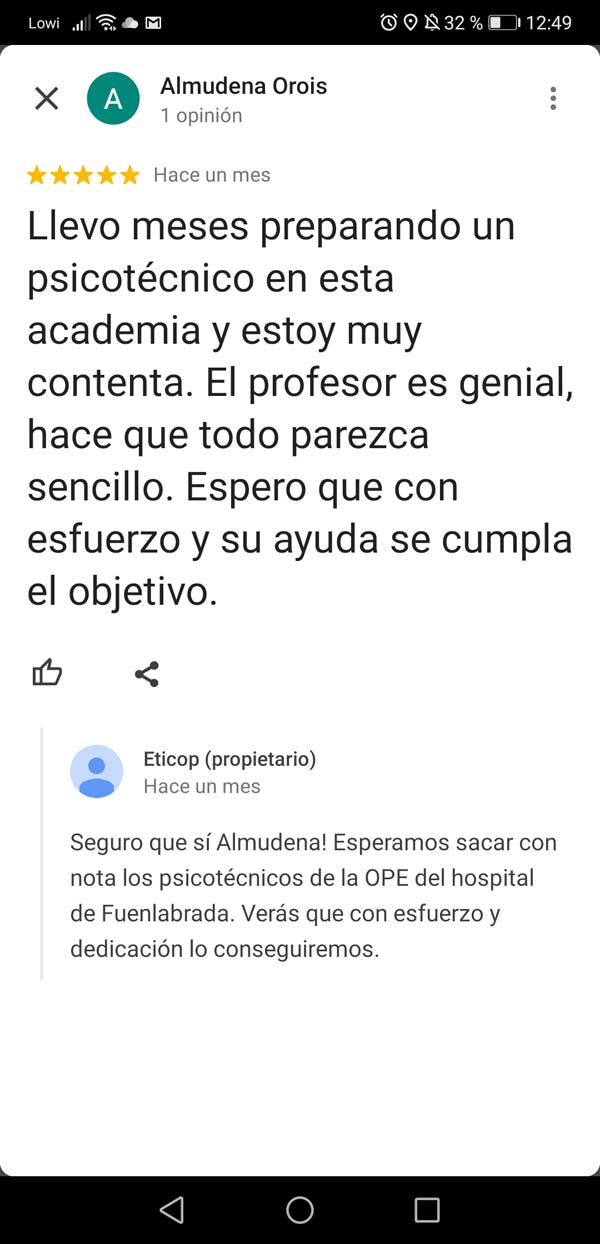The image size is (600, 1244).
Task: Open the recent apps overview
Action: click(x=427, y=1210)
